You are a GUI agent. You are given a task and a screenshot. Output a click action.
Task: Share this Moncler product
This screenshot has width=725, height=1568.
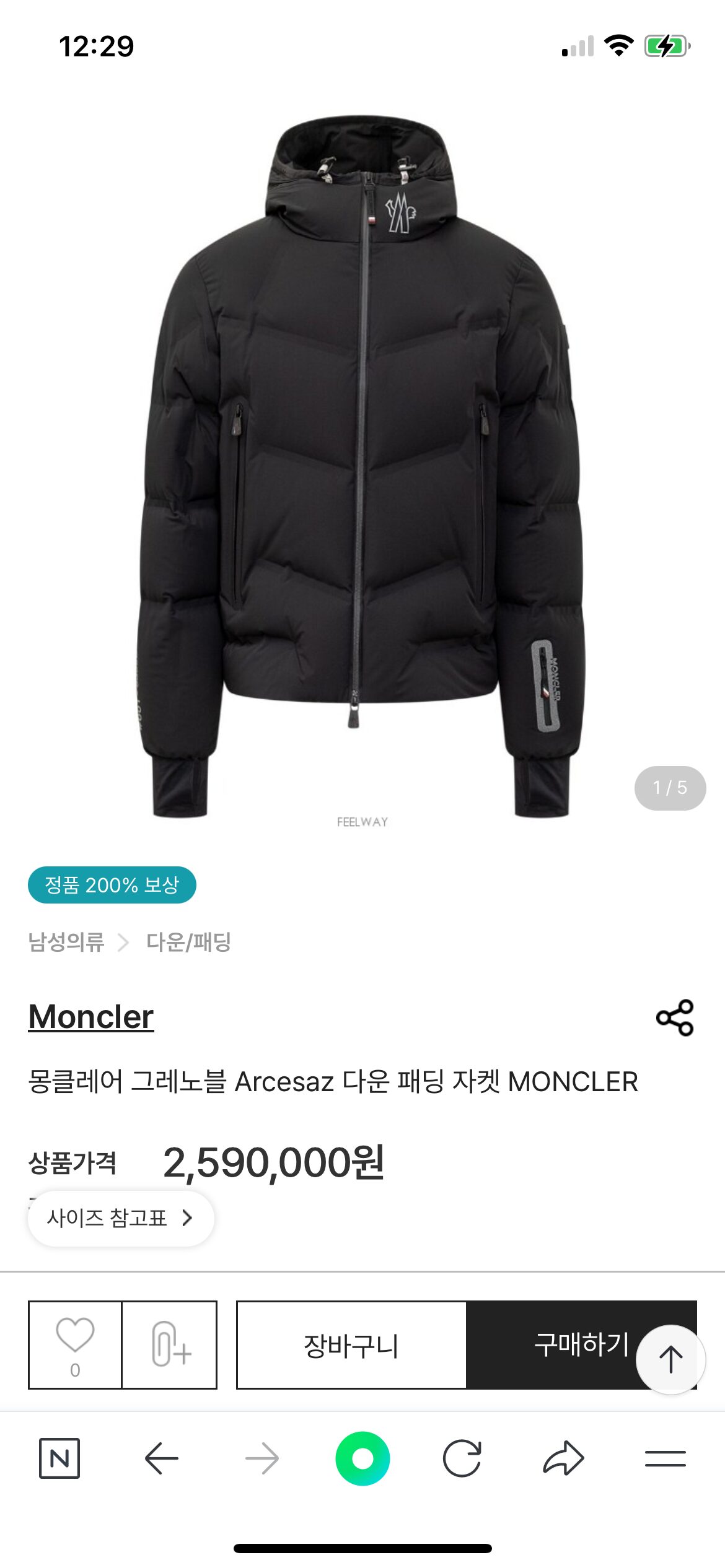[x=674, y=1017]
